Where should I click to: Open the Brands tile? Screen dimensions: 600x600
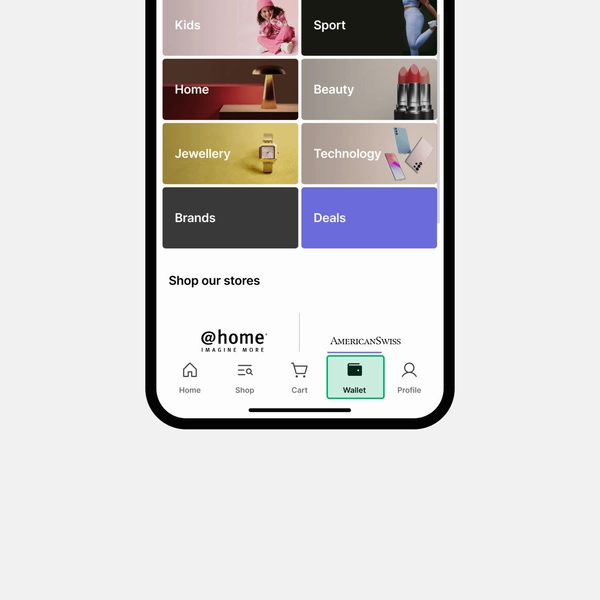click(230, 217)
